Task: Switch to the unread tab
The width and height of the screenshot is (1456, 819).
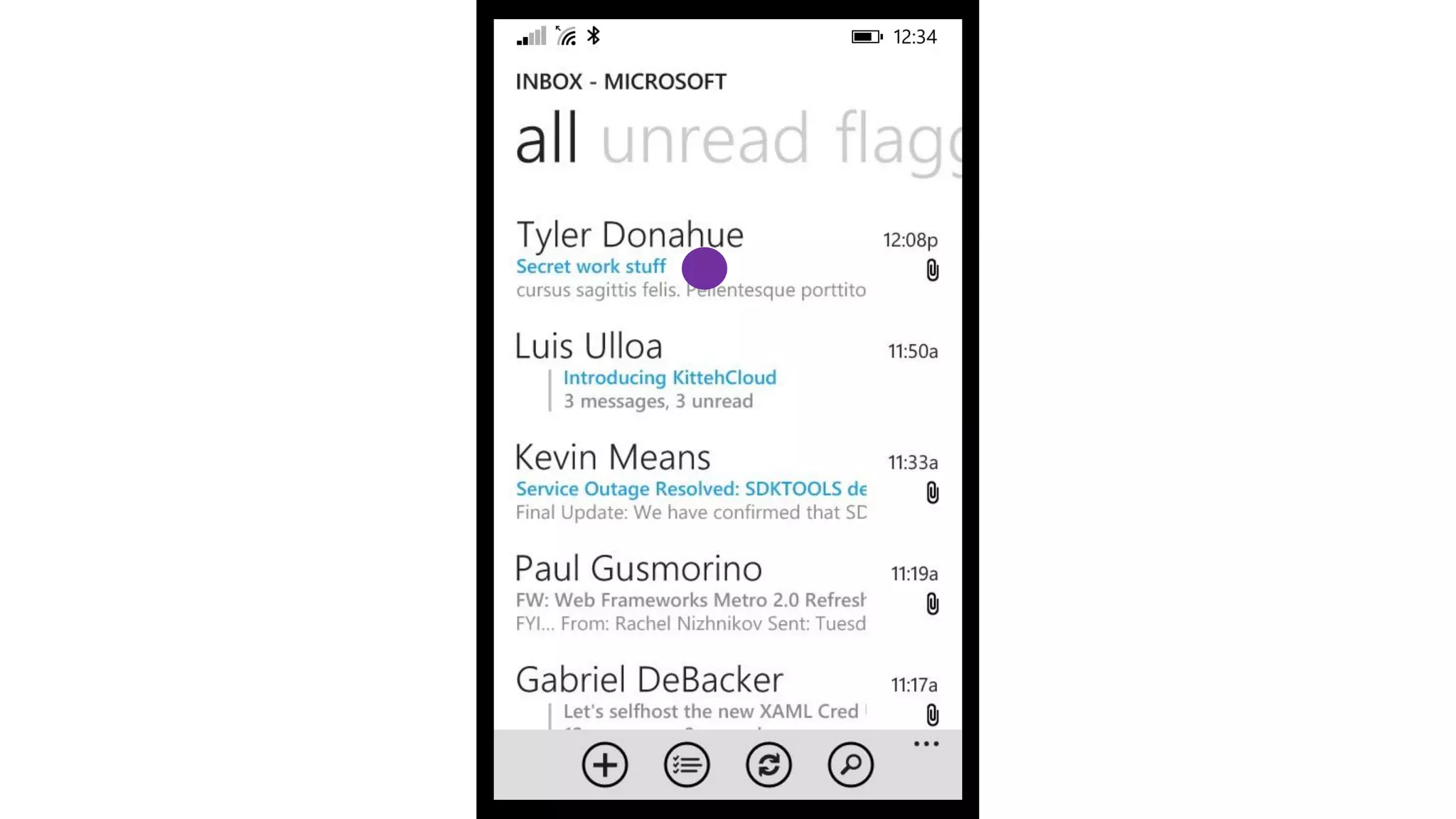Action: 705,139
